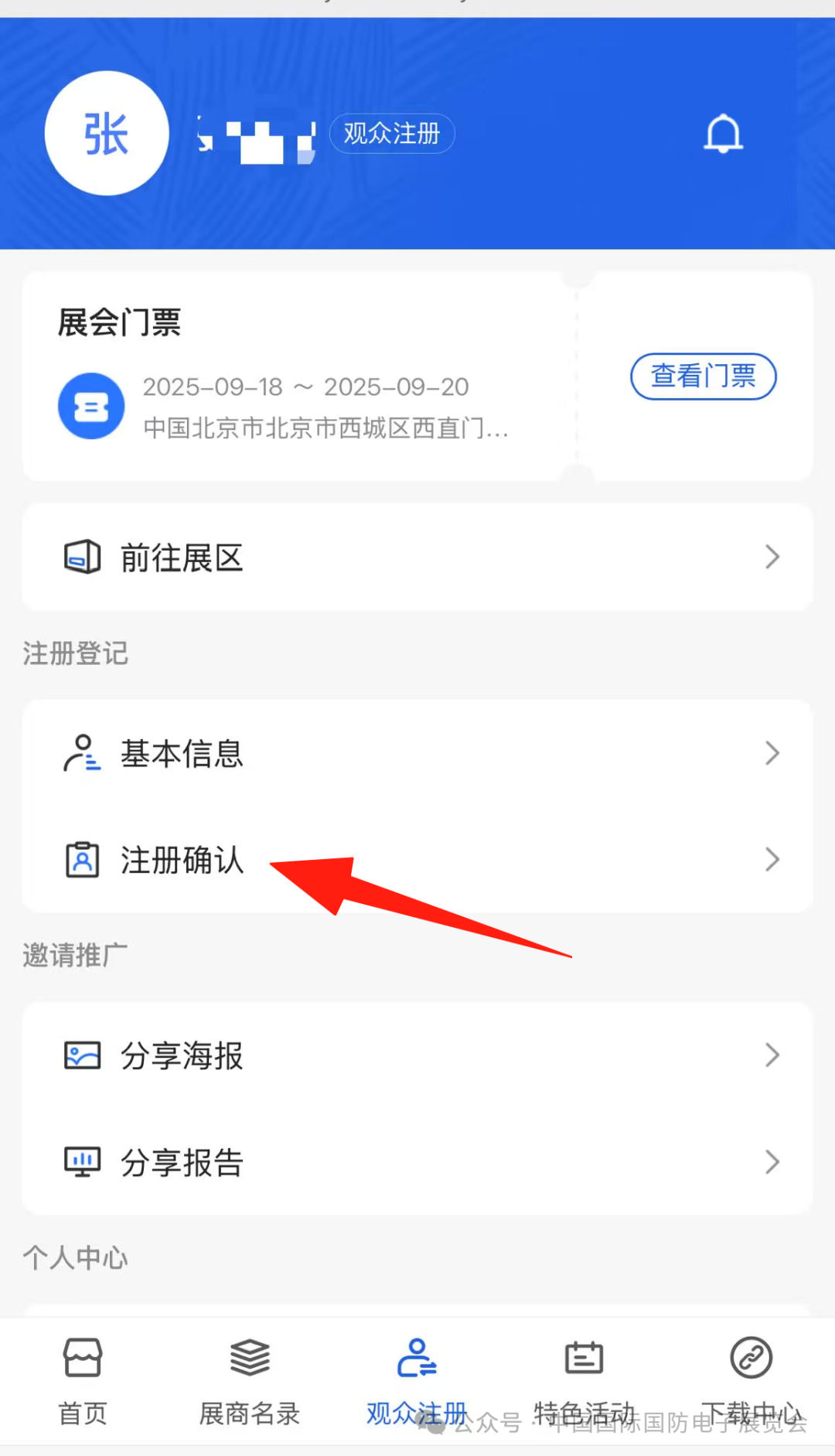This screenshot has width=835, height=1456.
Task: Select the 注册确认 row
Action: coord(417,859)
